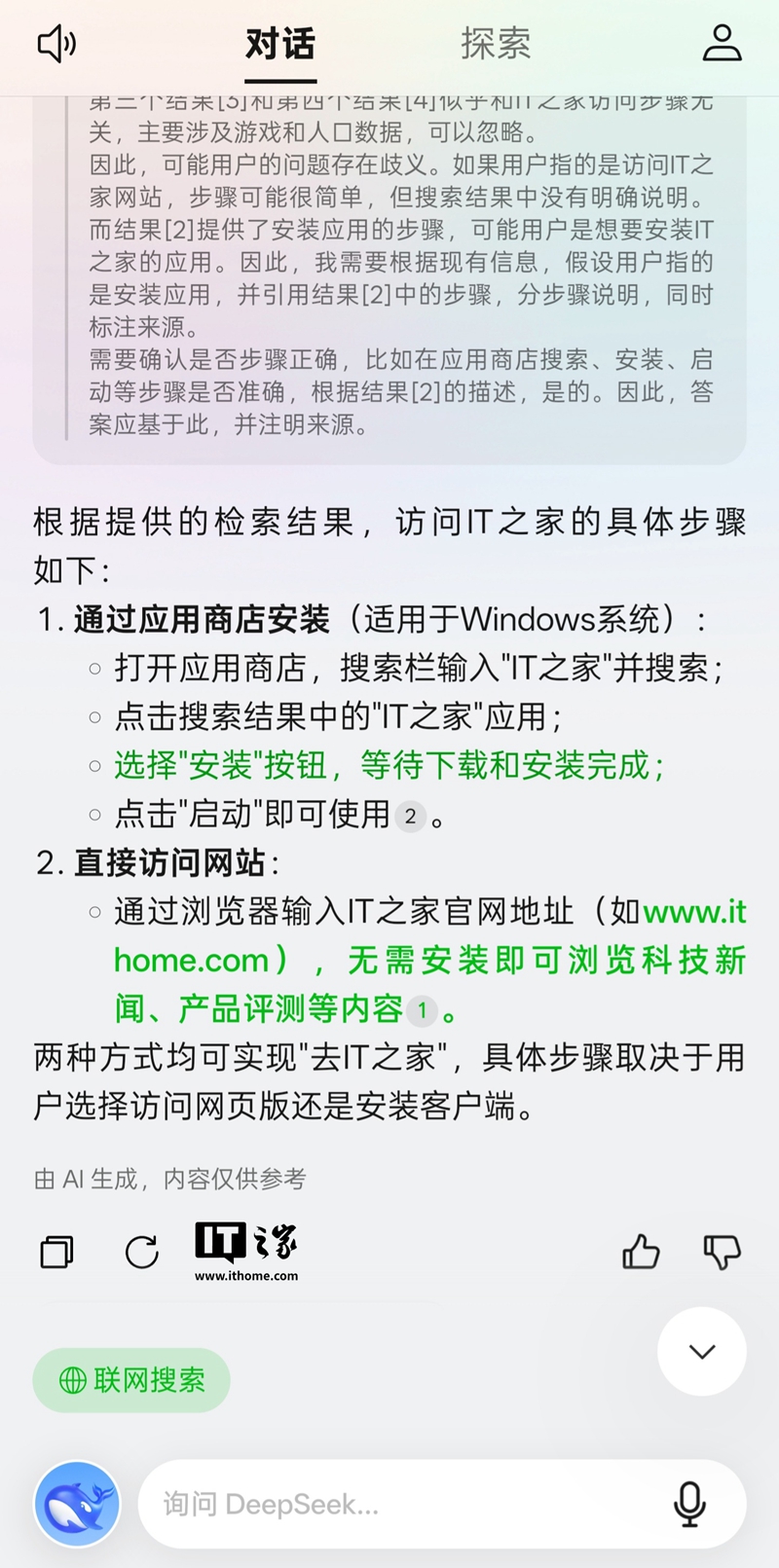The height and width of the screenshot is (1568, 779).
Task: Open citation reference 2
Action: click(410, 816)
